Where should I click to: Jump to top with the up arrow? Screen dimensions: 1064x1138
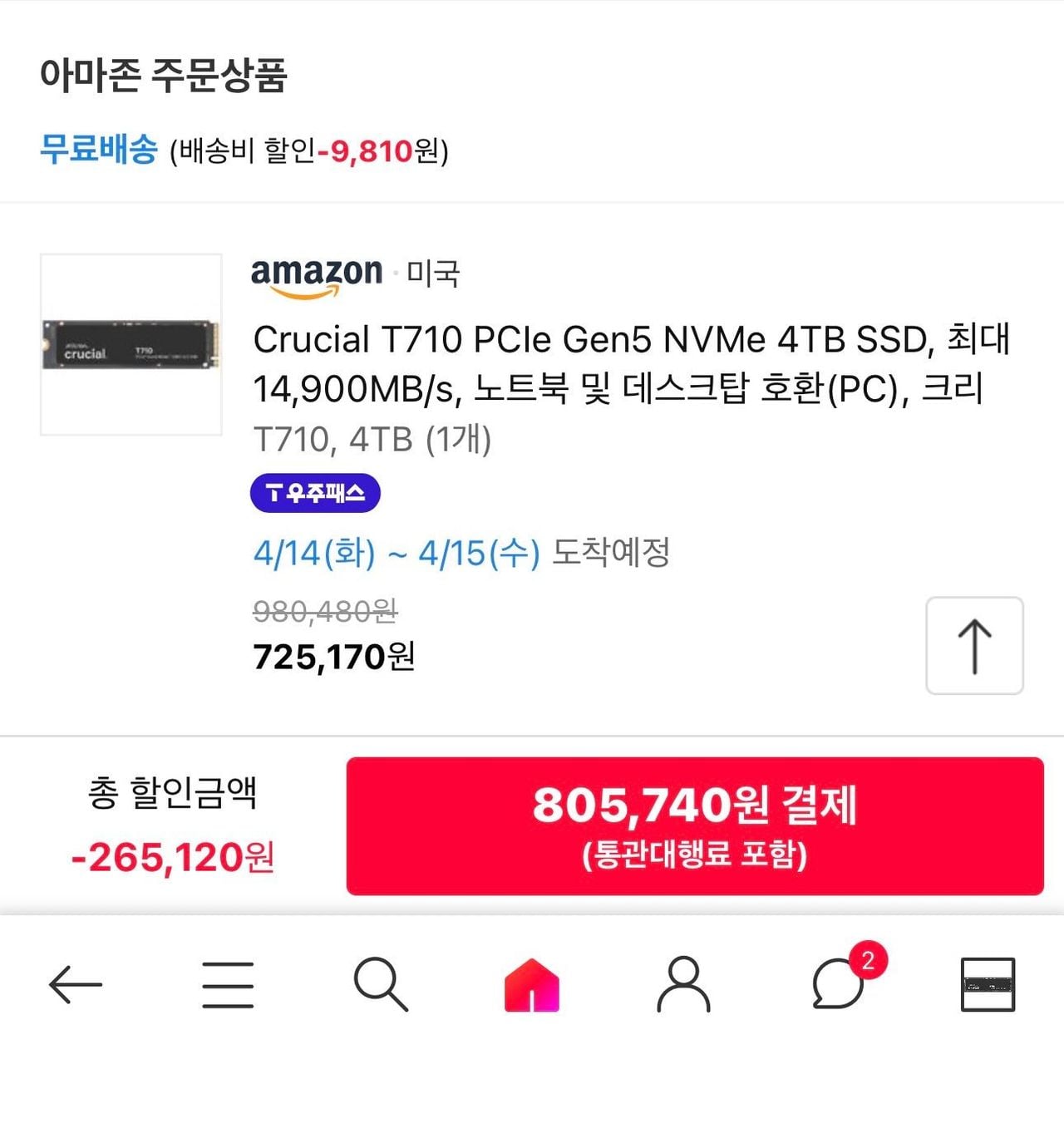[x=974, y=646]
